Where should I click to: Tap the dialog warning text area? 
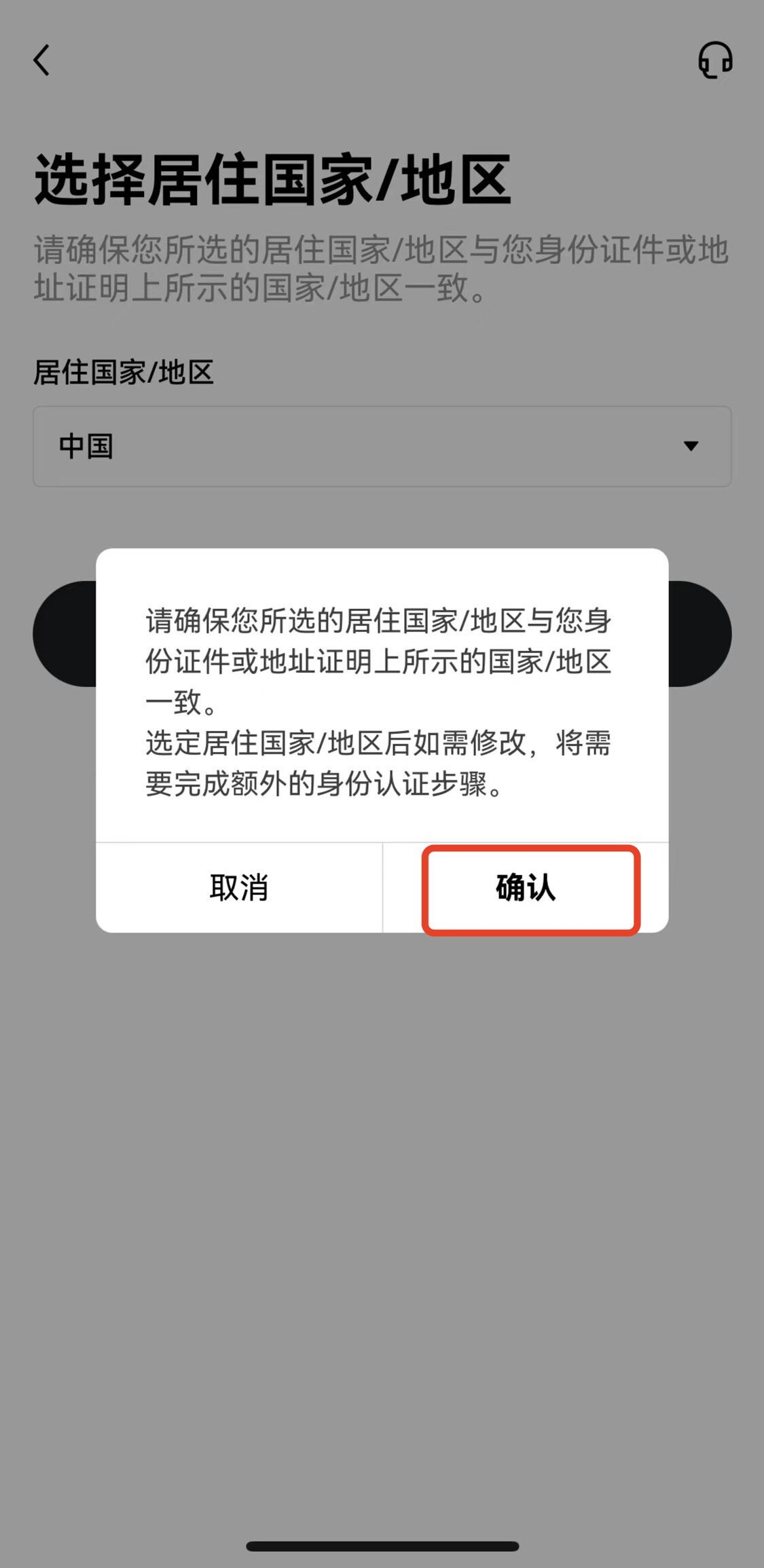tap(380, 699)
